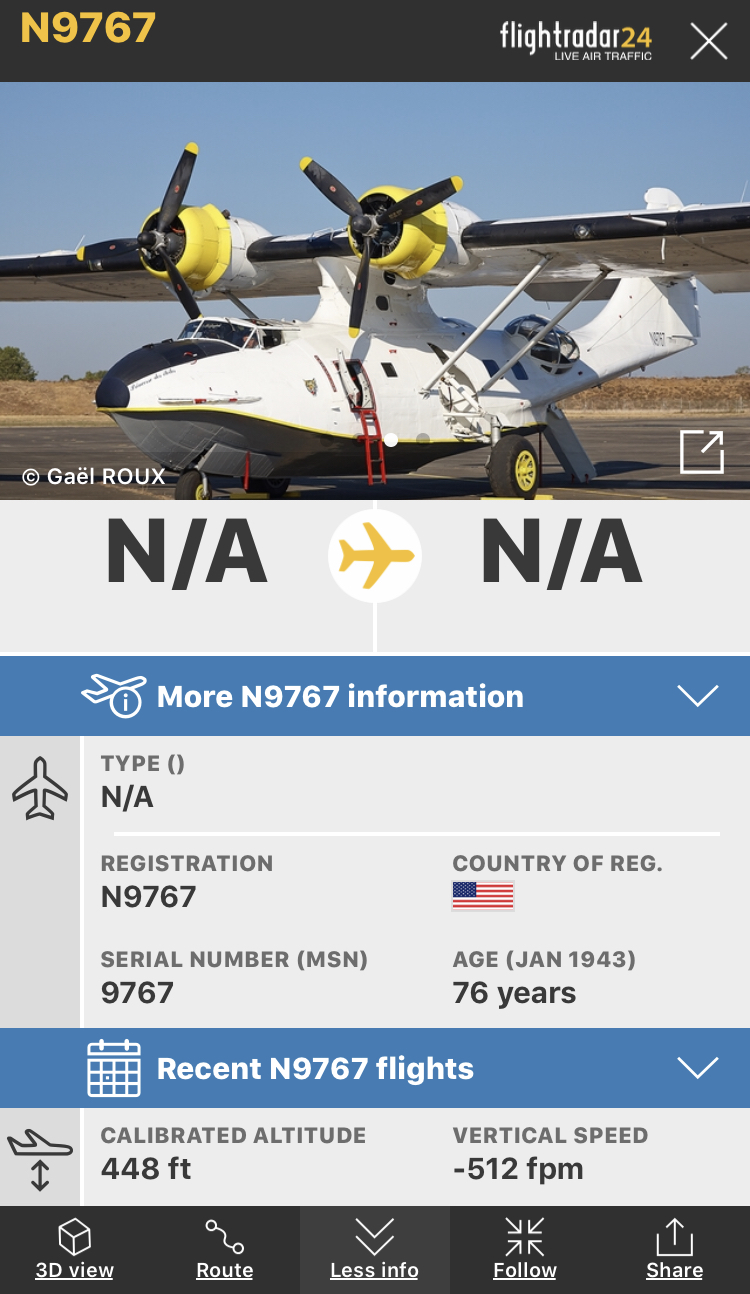The image size is (750, 1294).
Task: Tap Less info to collapse details
Action: (x=374, y=1249)
